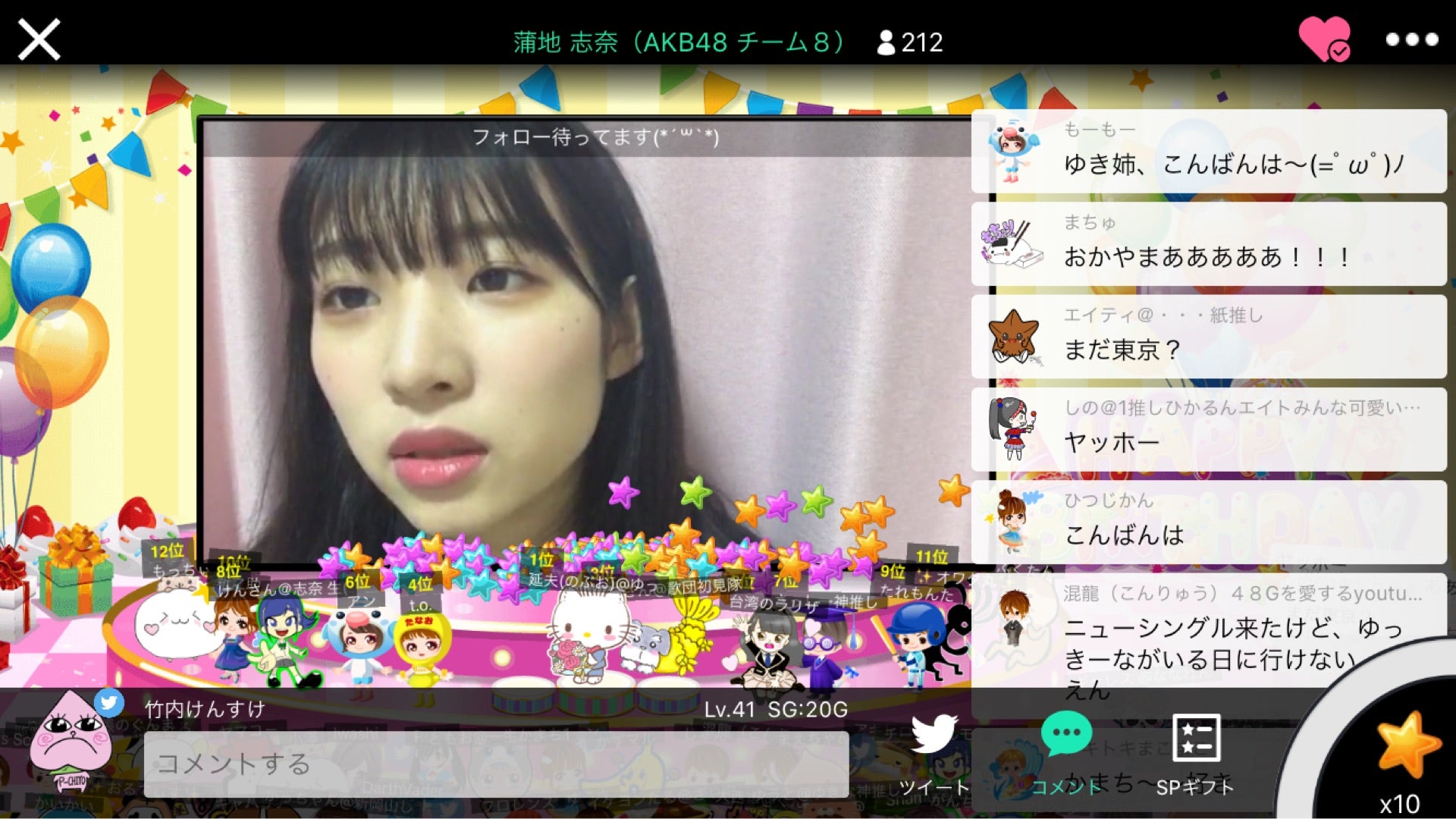Tap the コメントする comment field
The height and width of the screenshot is (819, 1456).
pyautogui.click(x=496, y=764)
